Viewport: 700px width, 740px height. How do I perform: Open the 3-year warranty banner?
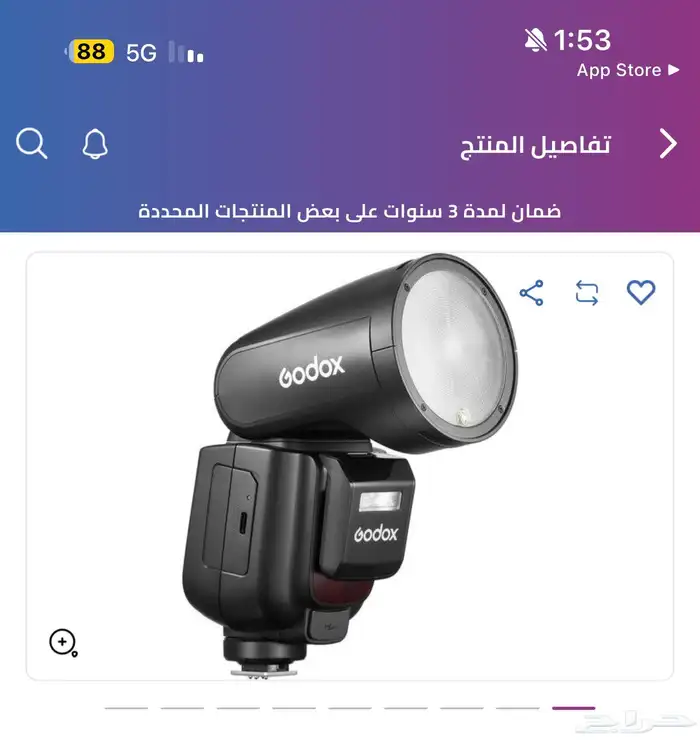point(350,211)
